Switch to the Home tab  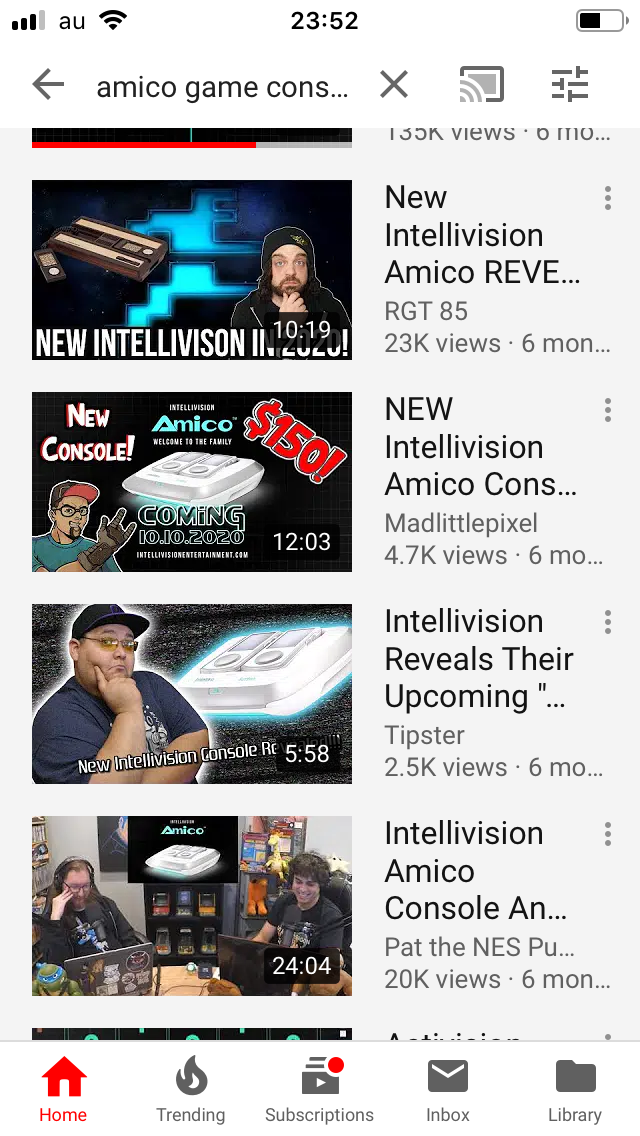(x=63, y=1091)
